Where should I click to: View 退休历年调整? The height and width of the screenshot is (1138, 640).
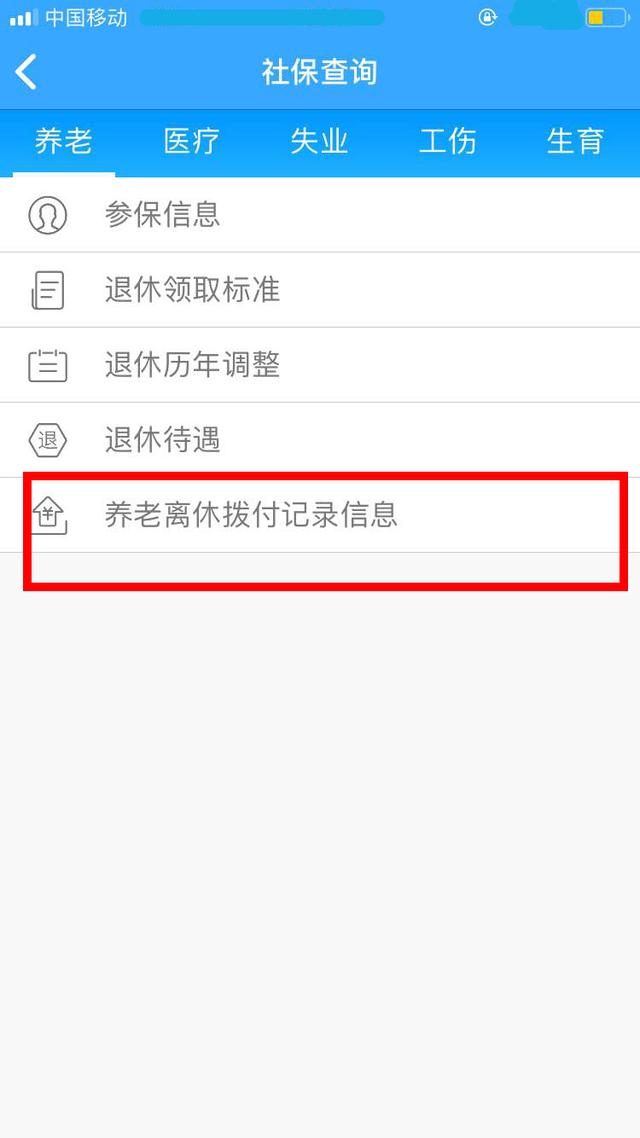[320, 364]
